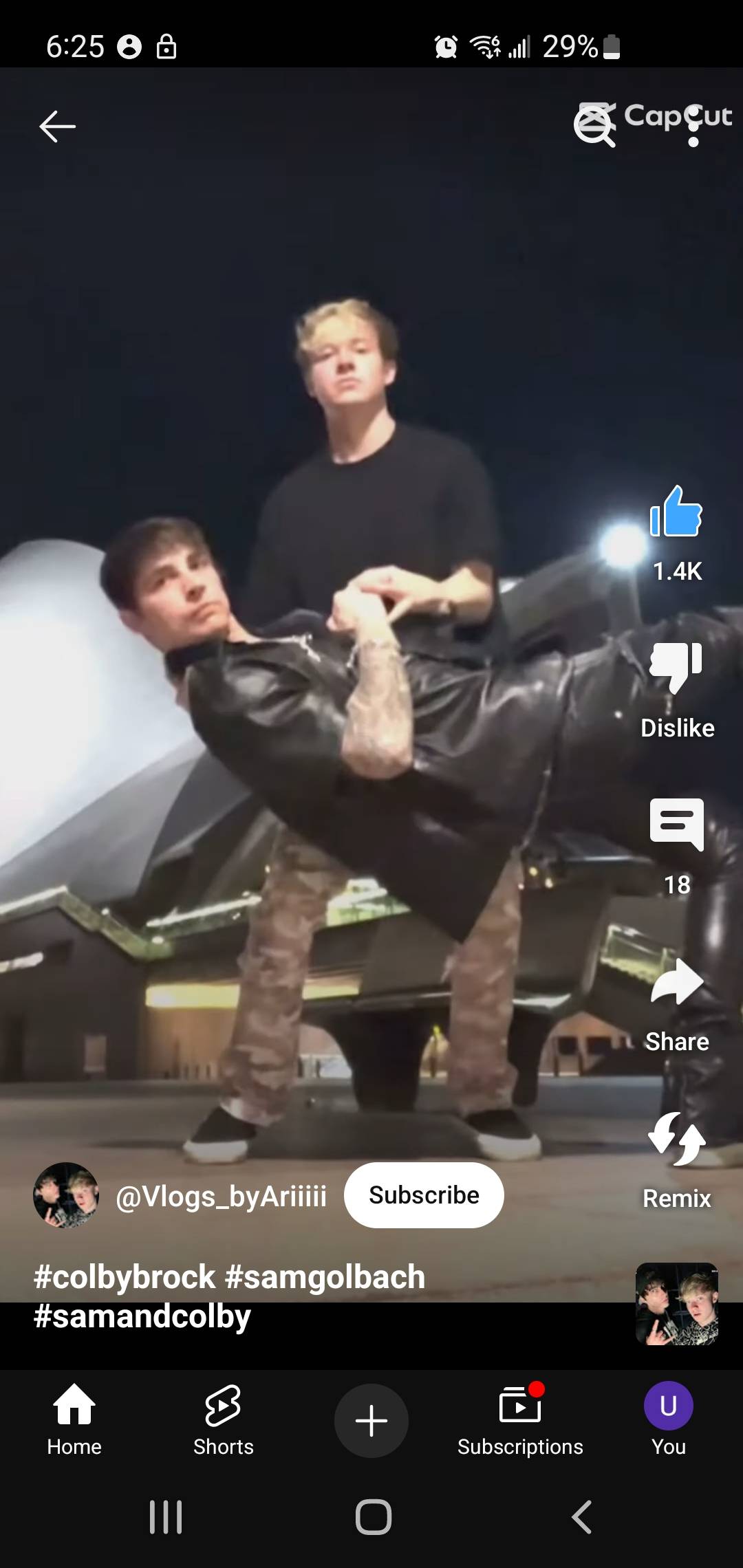Image resolution: width=743 pixels, height=1568 pixels.
Task: Remix this Short
Action: 676,1140
